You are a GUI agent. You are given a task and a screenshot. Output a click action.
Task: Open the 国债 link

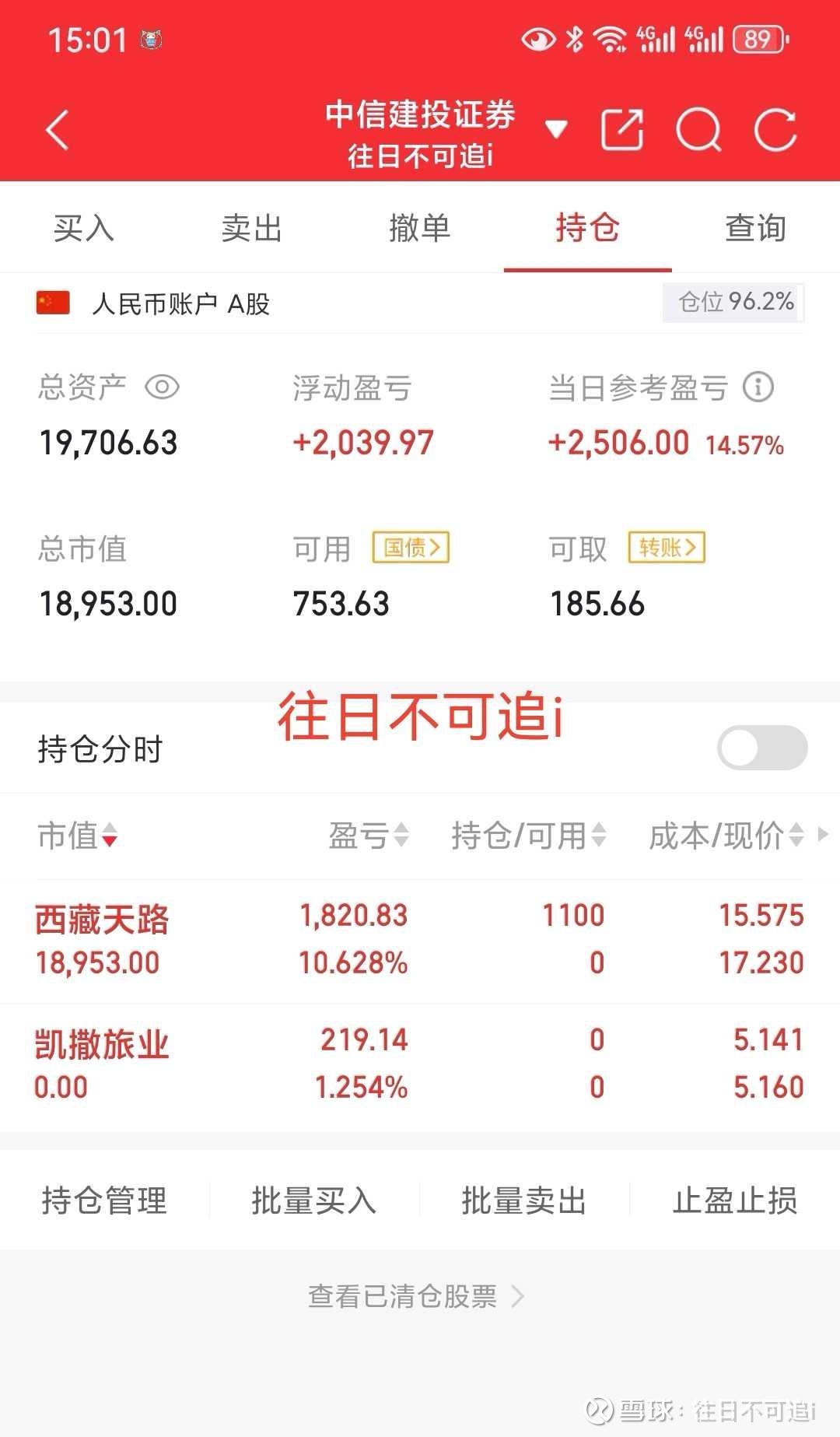pos(411,548)
